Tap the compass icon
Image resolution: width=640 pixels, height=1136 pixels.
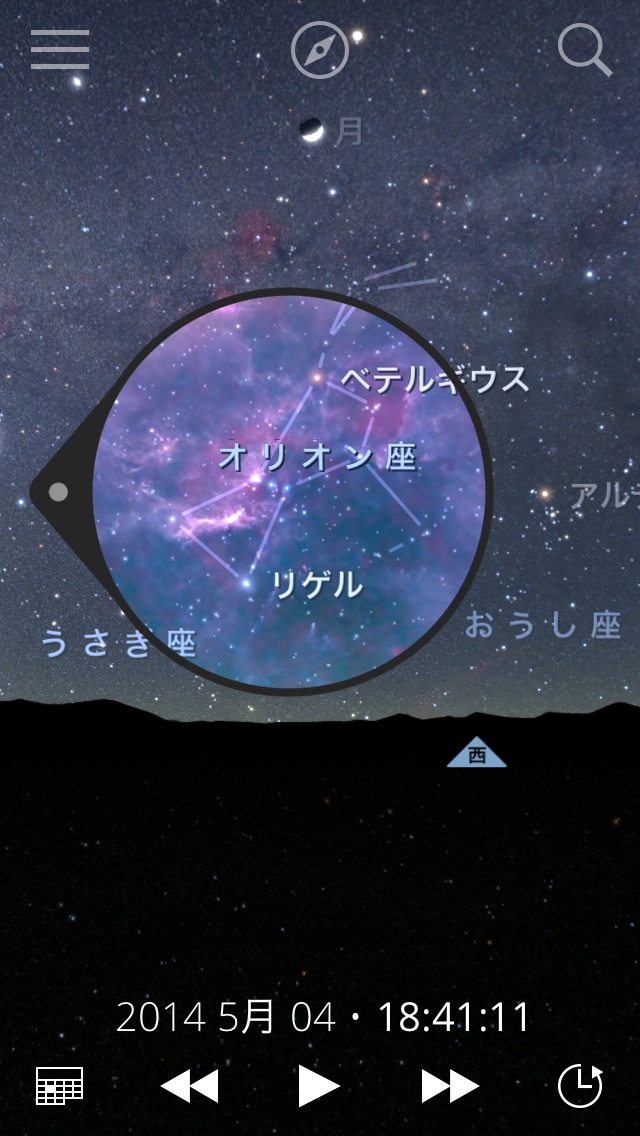tap(319, 50)
